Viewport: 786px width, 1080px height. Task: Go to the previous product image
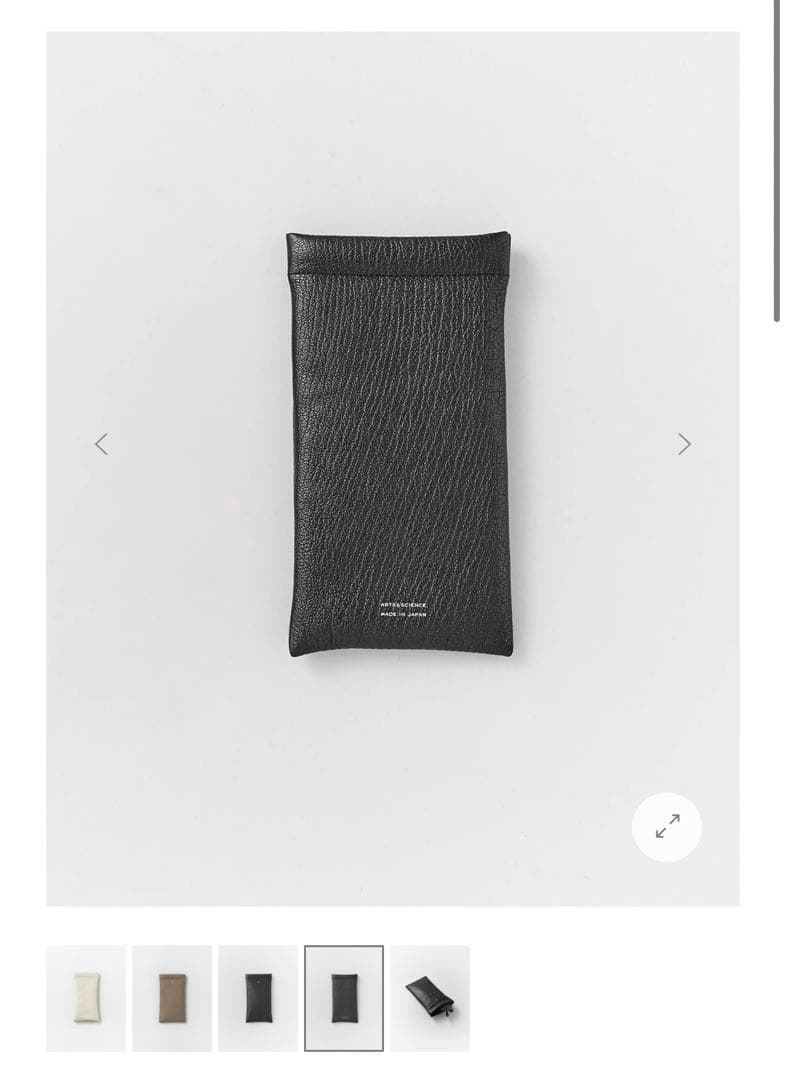[101, 444]
